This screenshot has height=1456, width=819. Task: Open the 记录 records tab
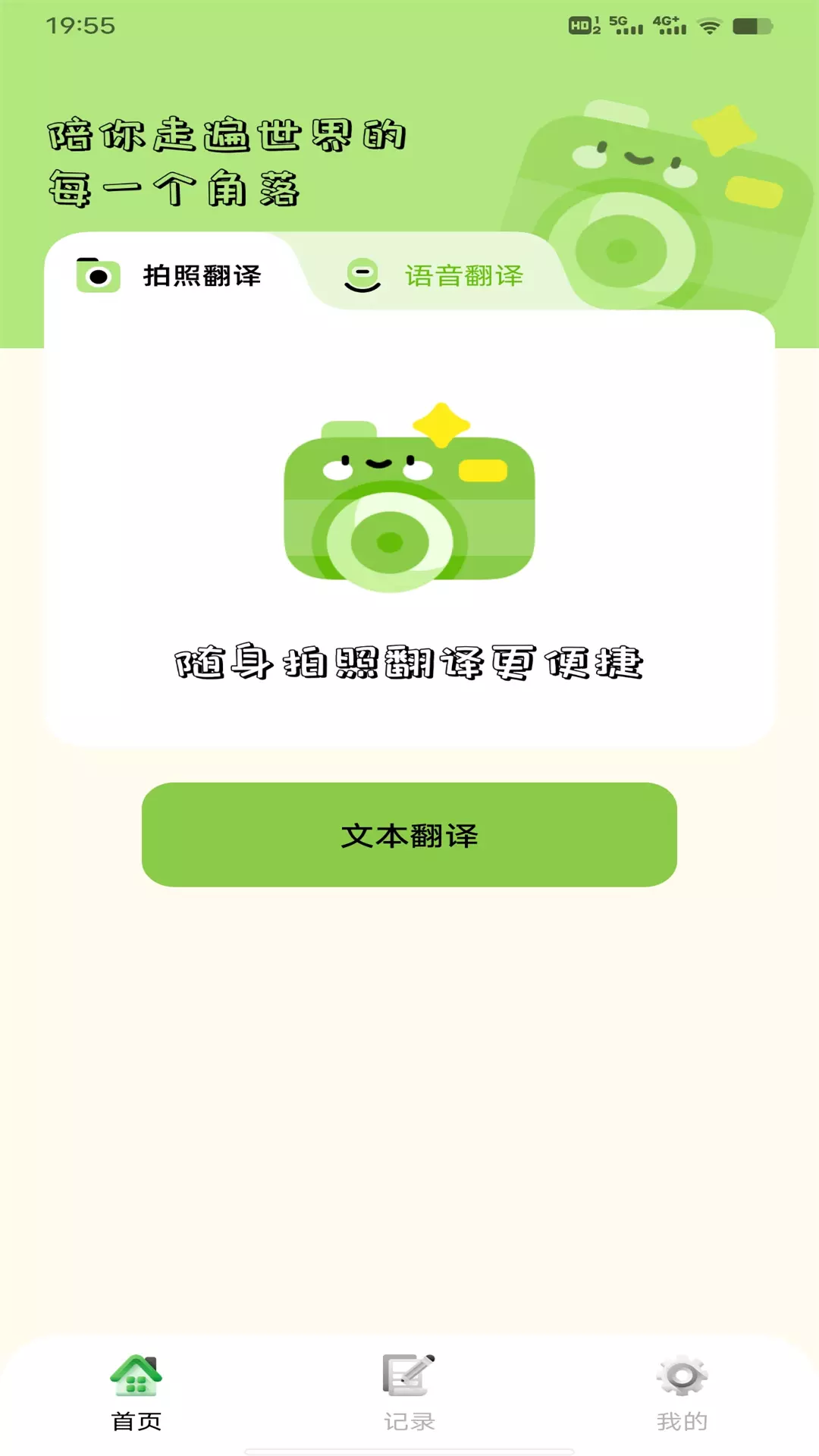point(409,1393)
